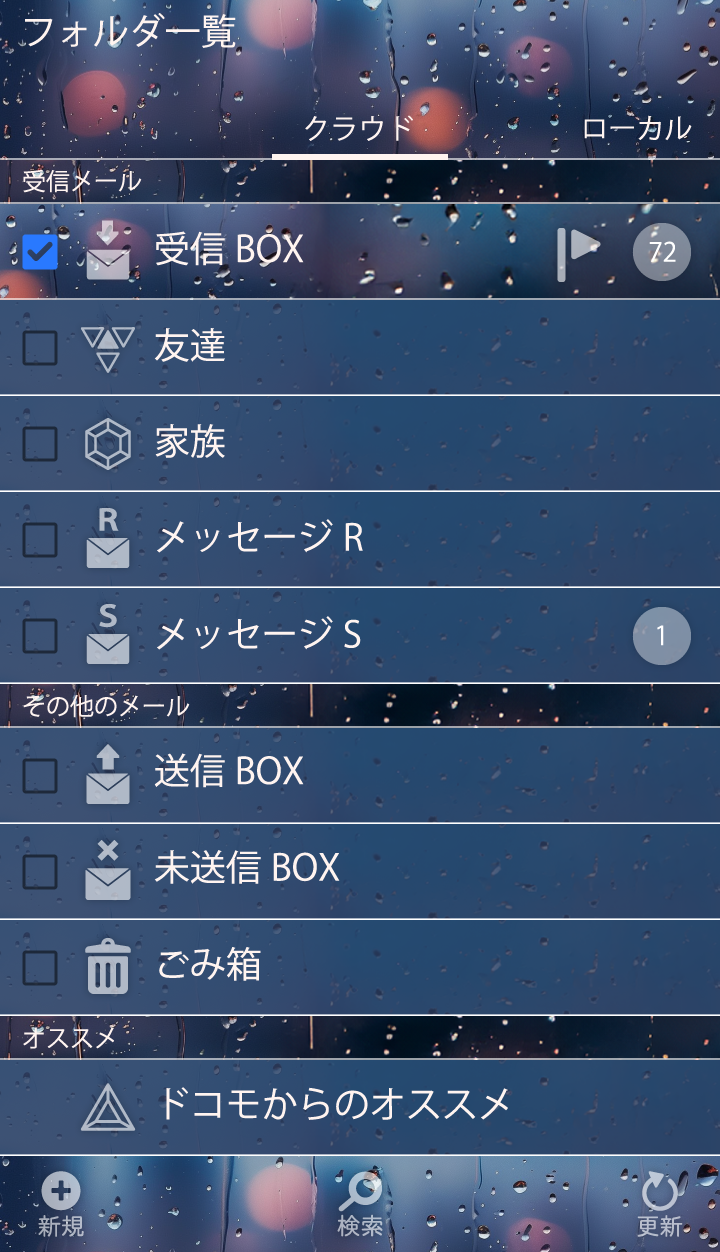Tap the flag icon in 受信 BOX row
The height and width of the screenshot is (1252, 720).
point(578,252)
